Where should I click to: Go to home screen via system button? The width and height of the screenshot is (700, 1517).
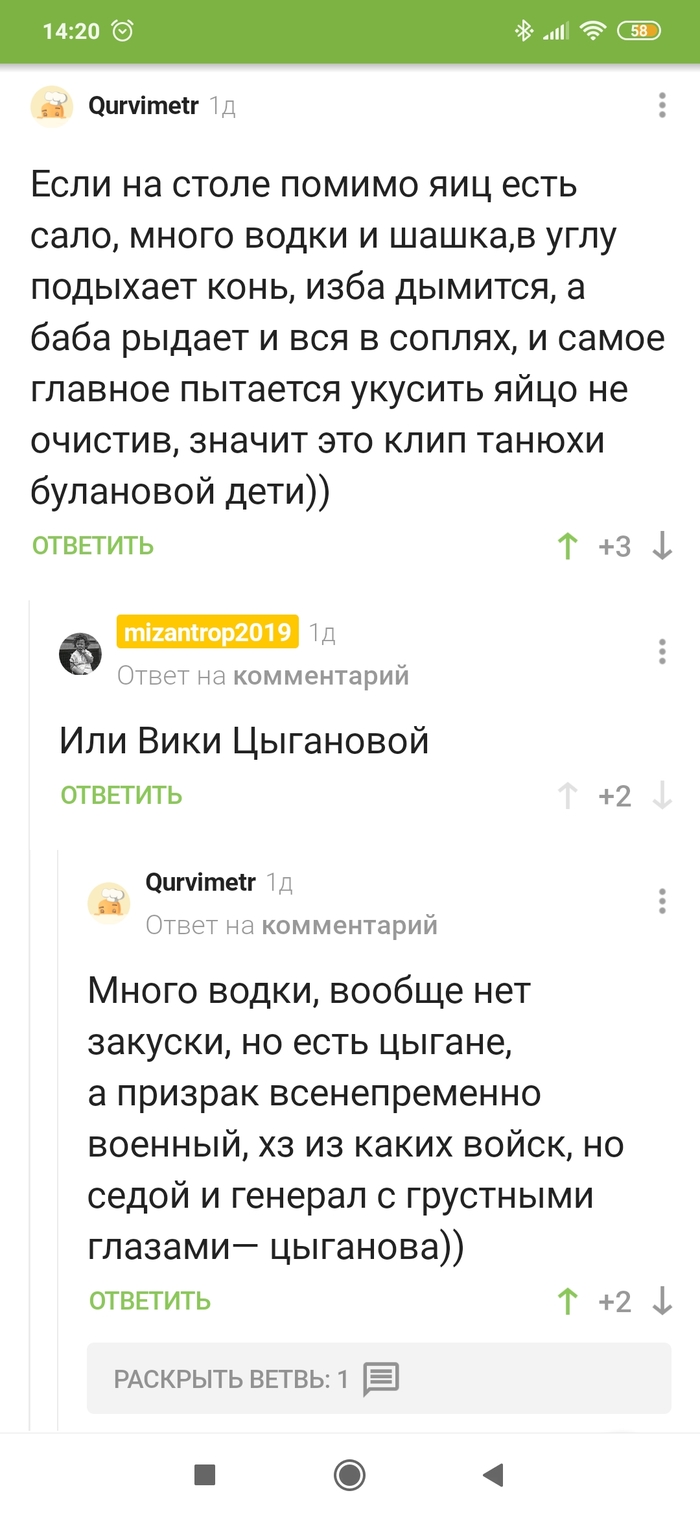[349, 1474]
